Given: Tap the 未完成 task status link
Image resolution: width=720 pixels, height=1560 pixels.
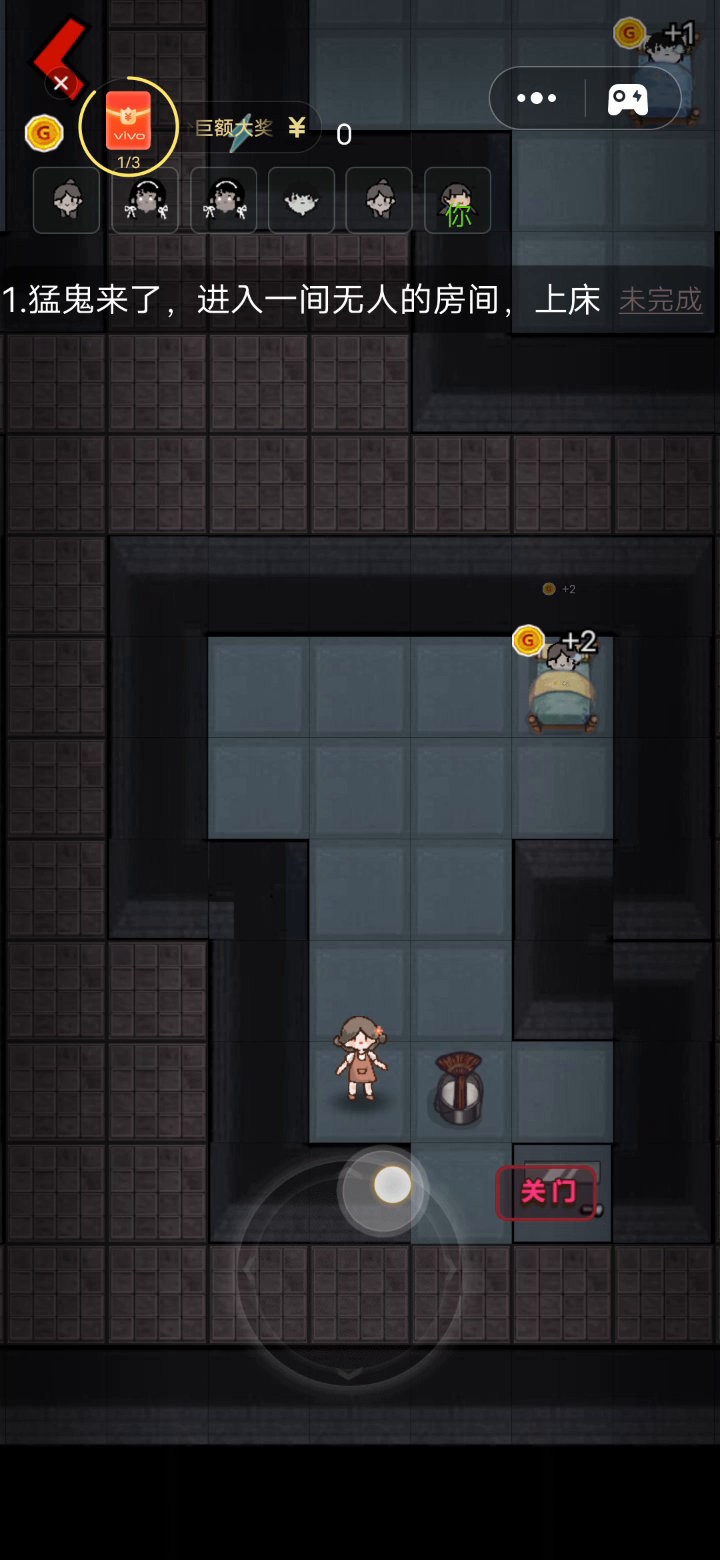Looking at the screenshot, I should click(x=661, y=300).
